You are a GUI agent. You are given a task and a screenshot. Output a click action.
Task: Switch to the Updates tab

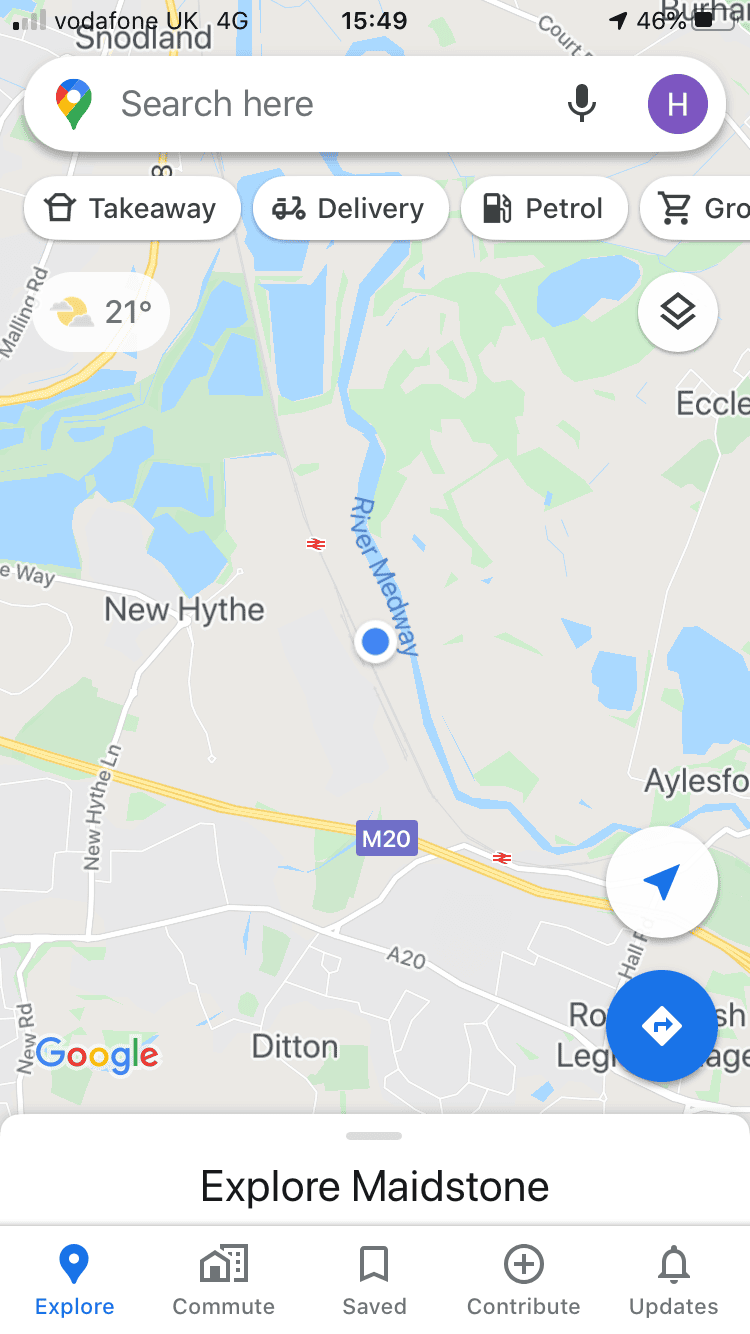[x=674, y=1282]
